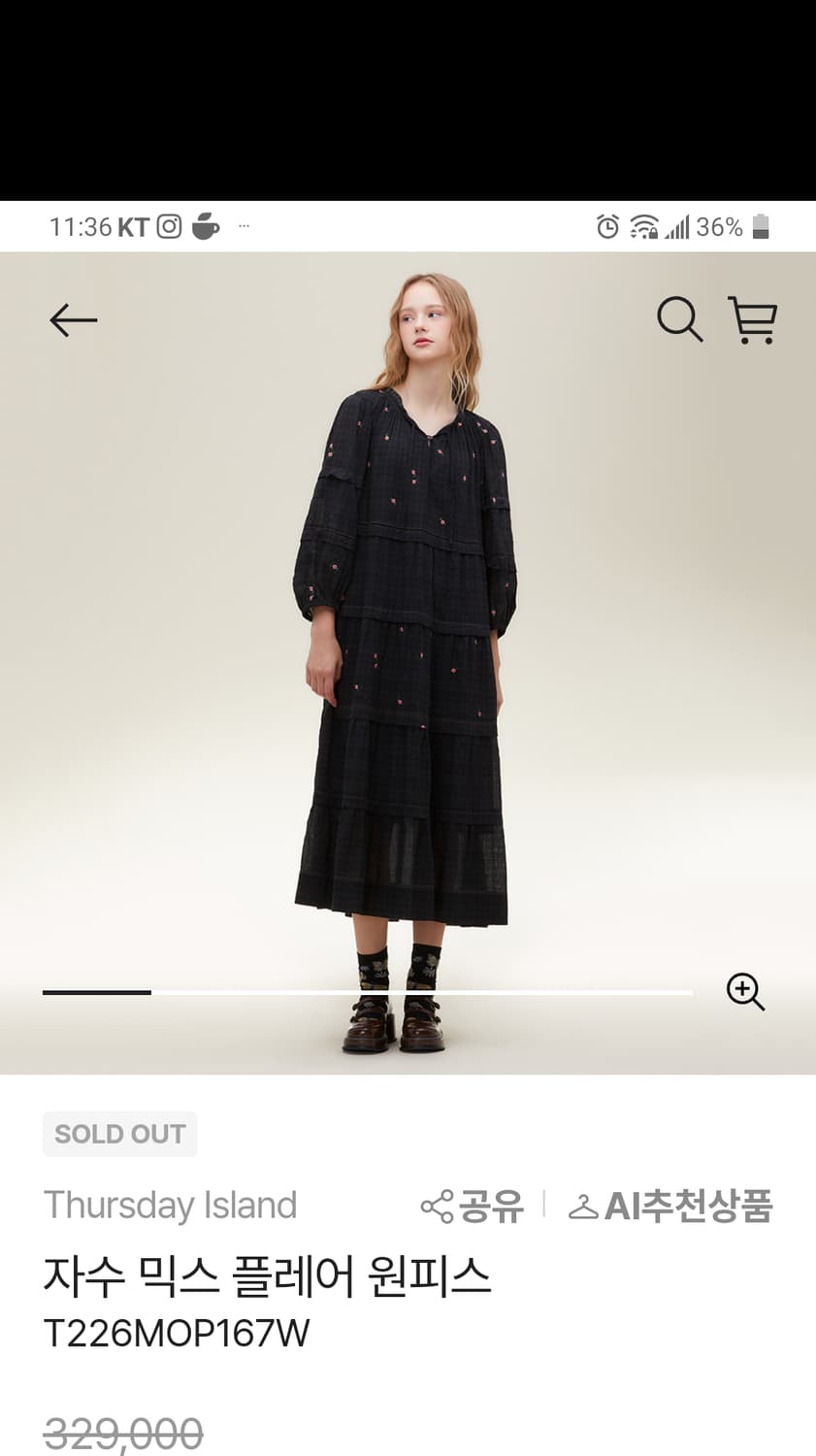The image size is (816, 1456).
Task: Open search with the magnifying glass icon
Action: click(x=680, y=320)
